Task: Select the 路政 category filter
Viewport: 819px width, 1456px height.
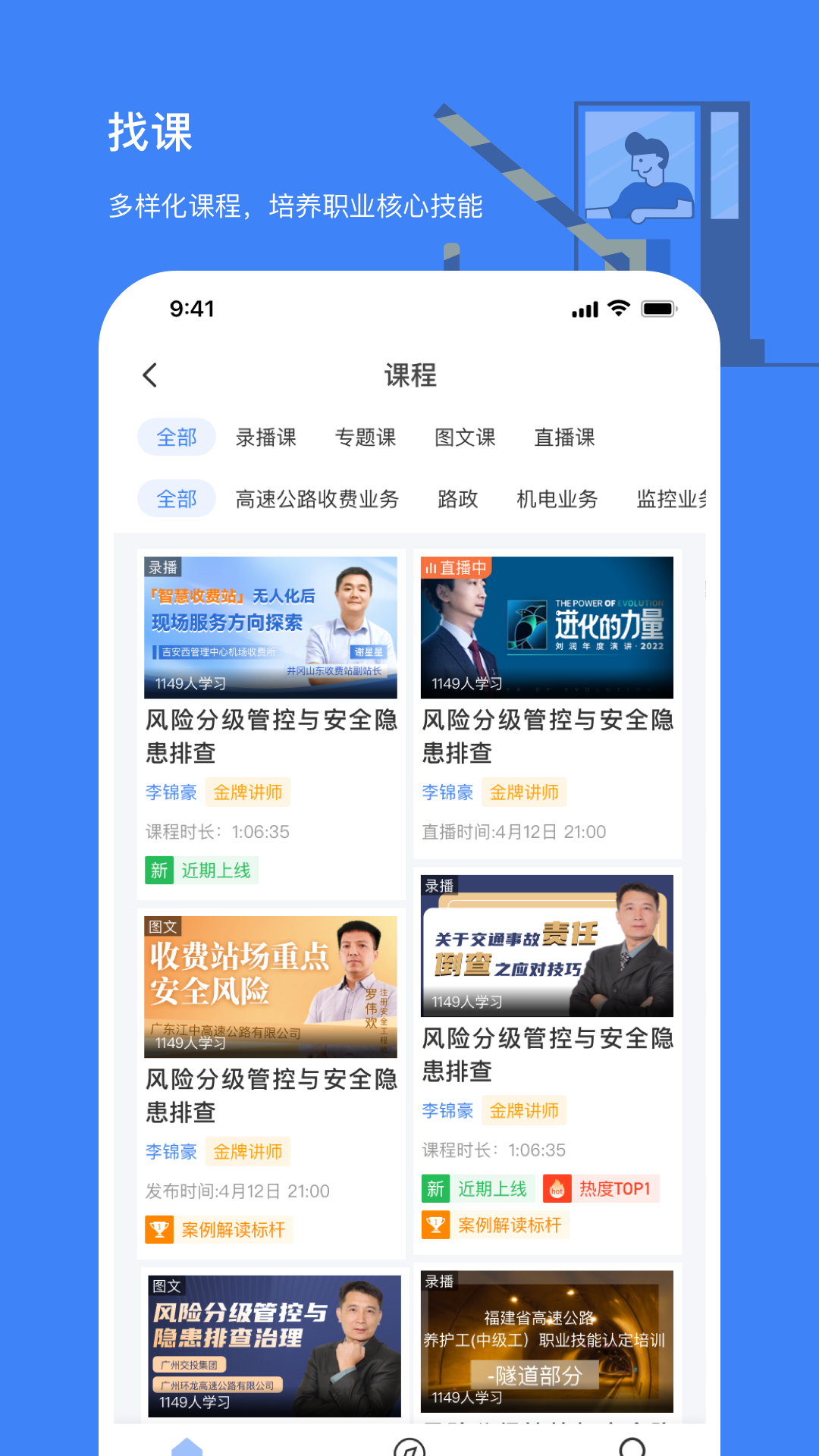Action: pos(456,499)
